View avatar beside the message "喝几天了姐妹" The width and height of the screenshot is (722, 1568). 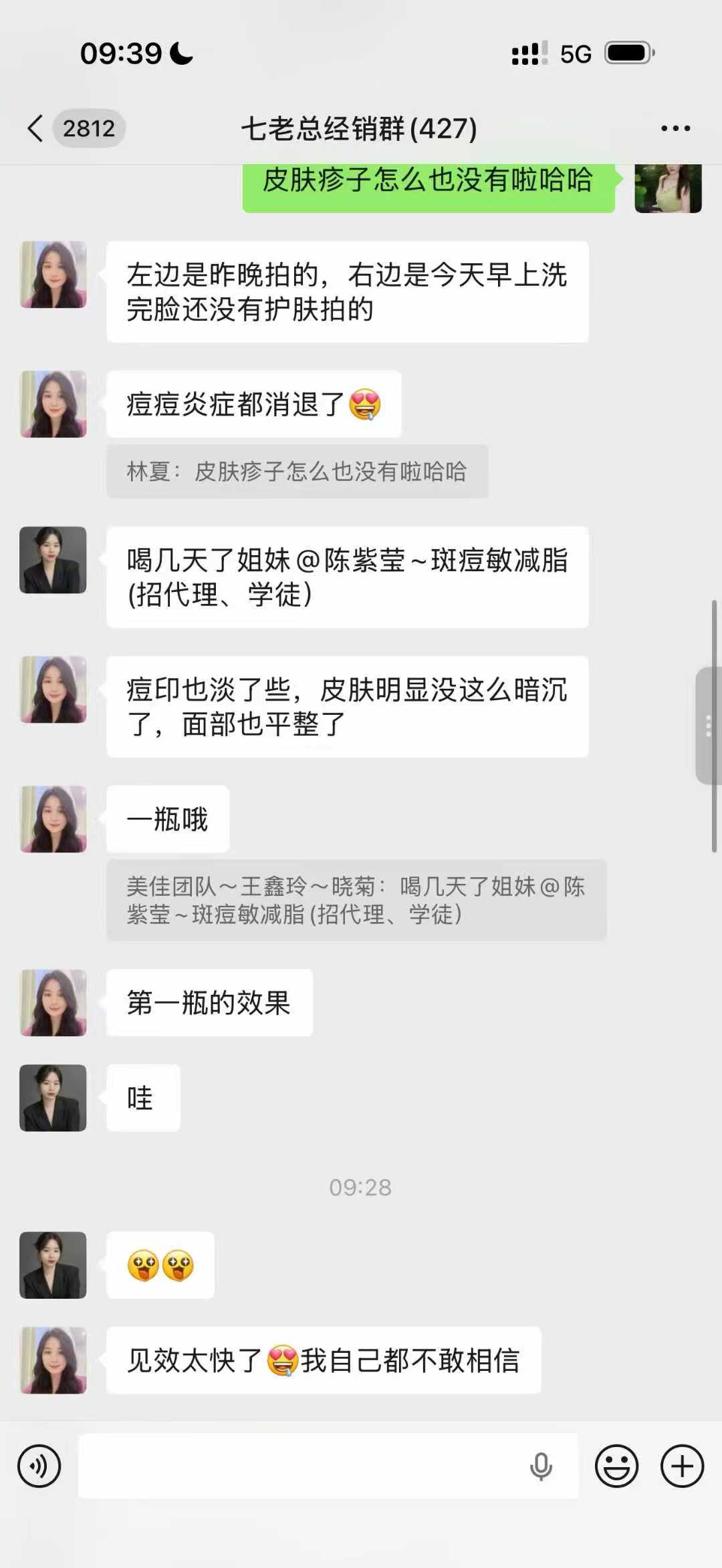[x=53, y=560]
